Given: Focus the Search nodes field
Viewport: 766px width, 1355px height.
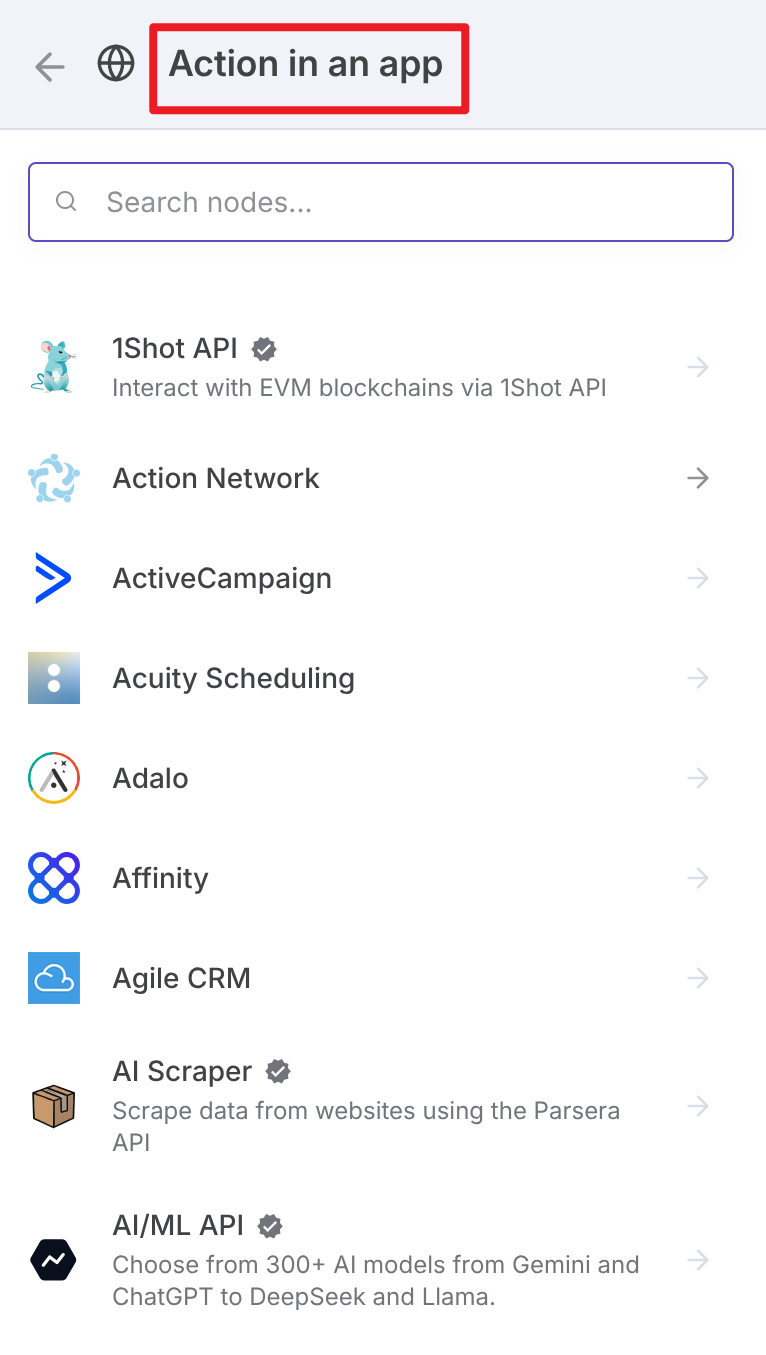Looking at the screenshot, I should (381, 202).
